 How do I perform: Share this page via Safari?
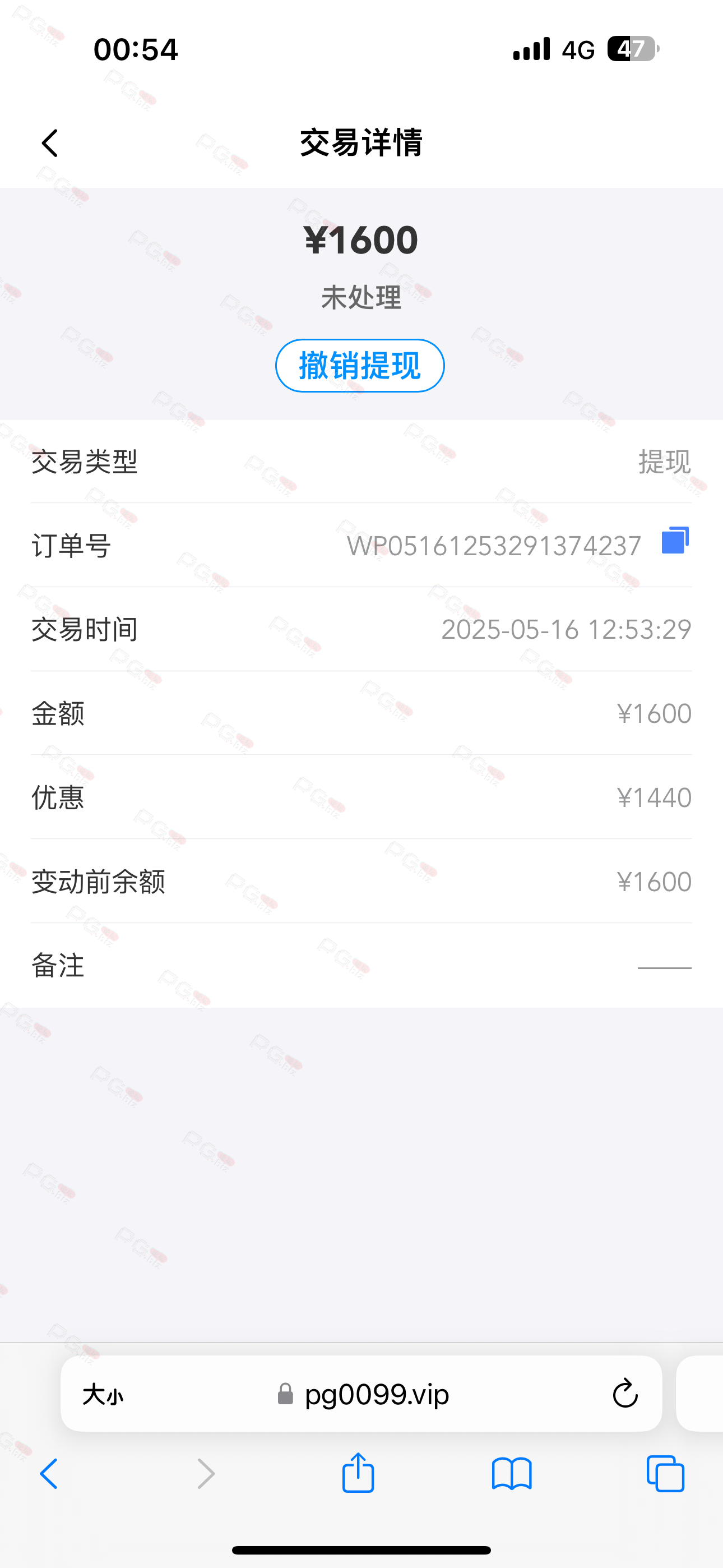tap(358, 1473)
